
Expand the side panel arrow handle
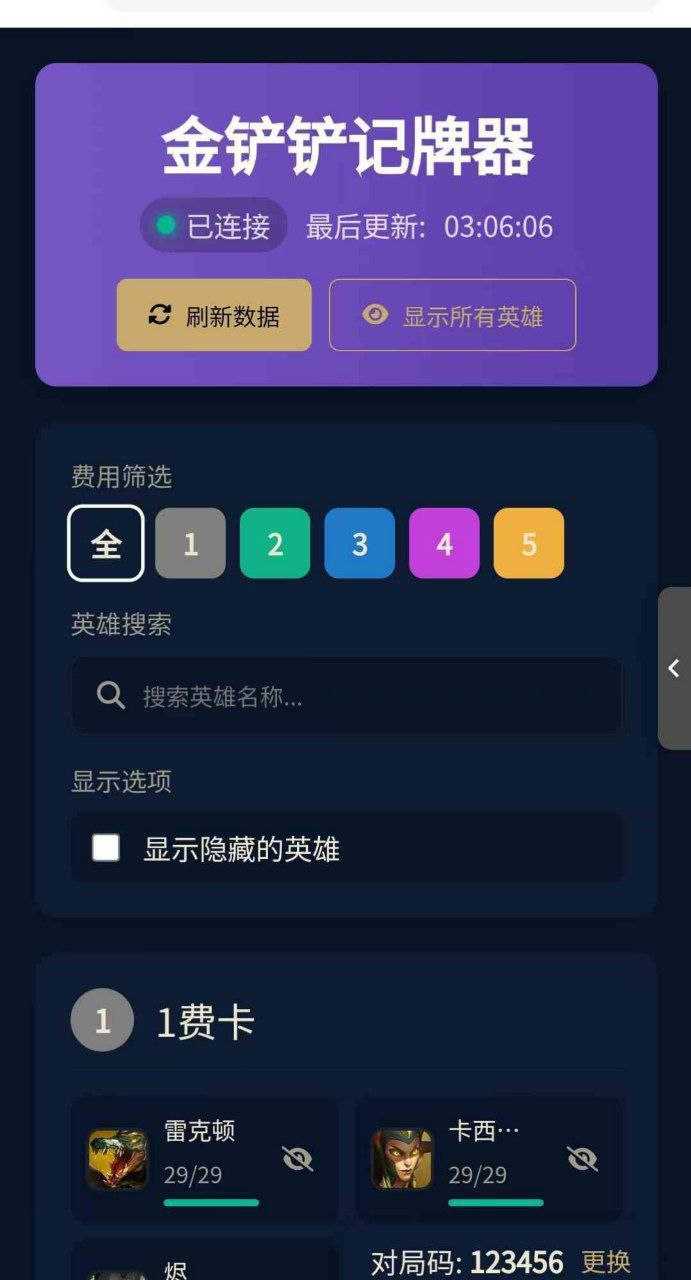[x=675, y=668]
